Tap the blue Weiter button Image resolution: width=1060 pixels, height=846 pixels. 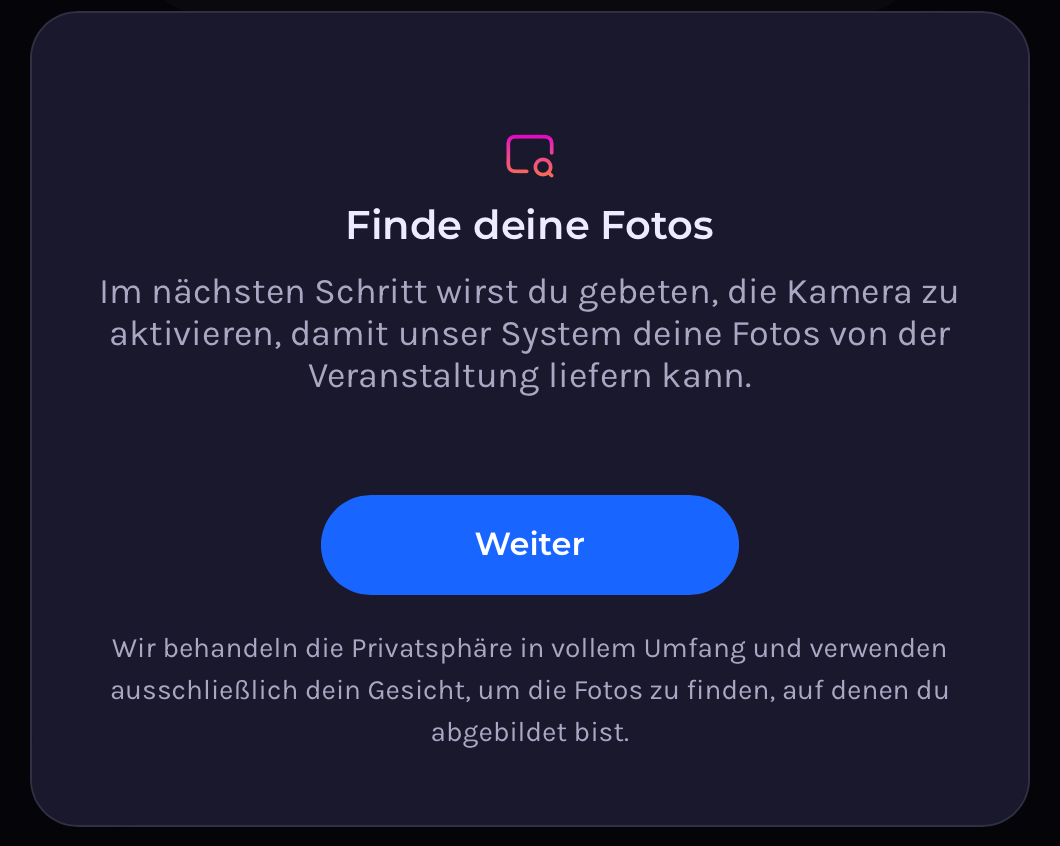[x=529, y=544]
